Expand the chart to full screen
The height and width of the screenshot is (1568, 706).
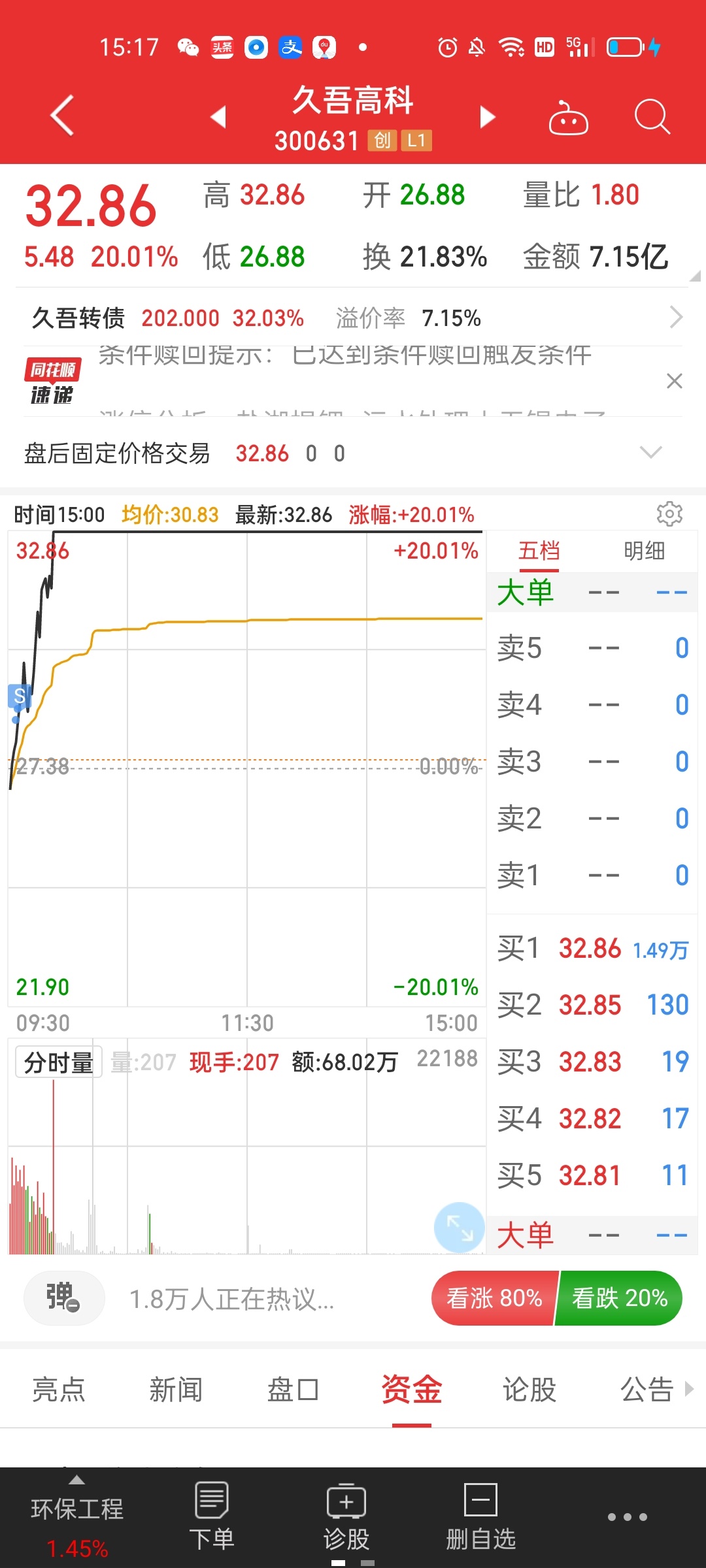coord(460,1227)
